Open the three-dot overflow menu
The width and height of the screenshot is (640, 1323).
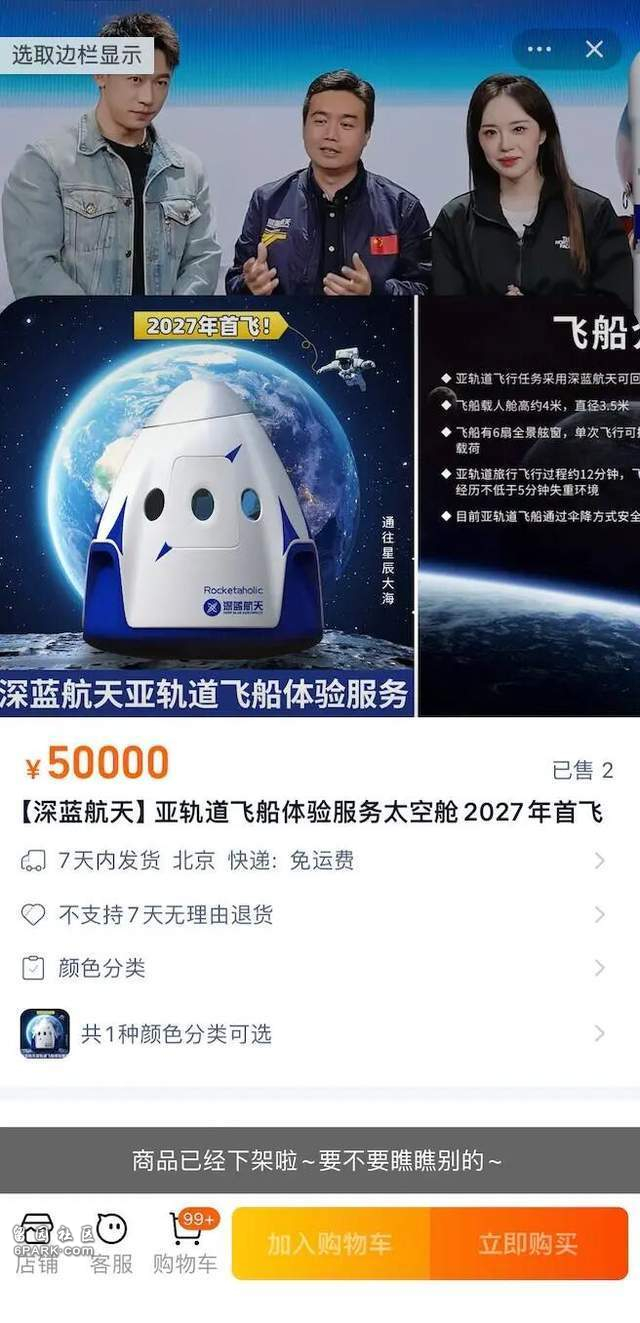539,49
